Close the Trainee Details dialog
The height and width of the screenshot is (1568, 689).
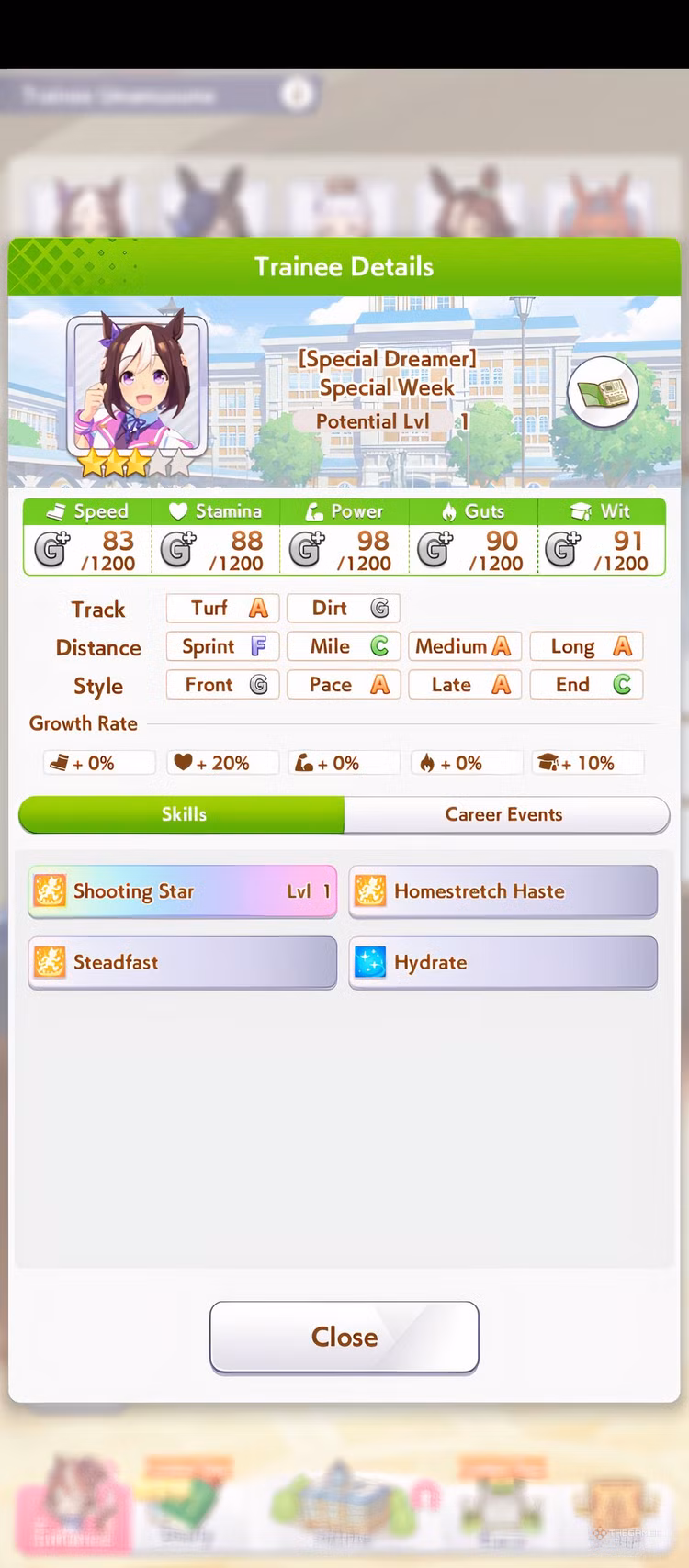coord(344,1337)
